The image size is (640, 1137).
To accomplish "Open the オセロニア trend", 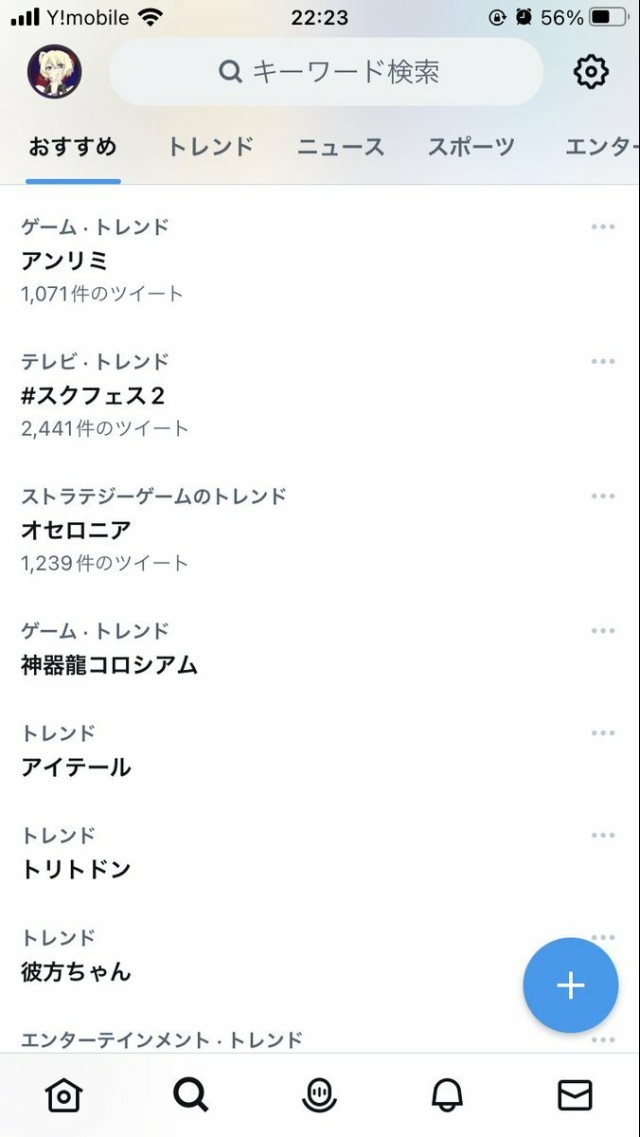I will tap(76, 530).
